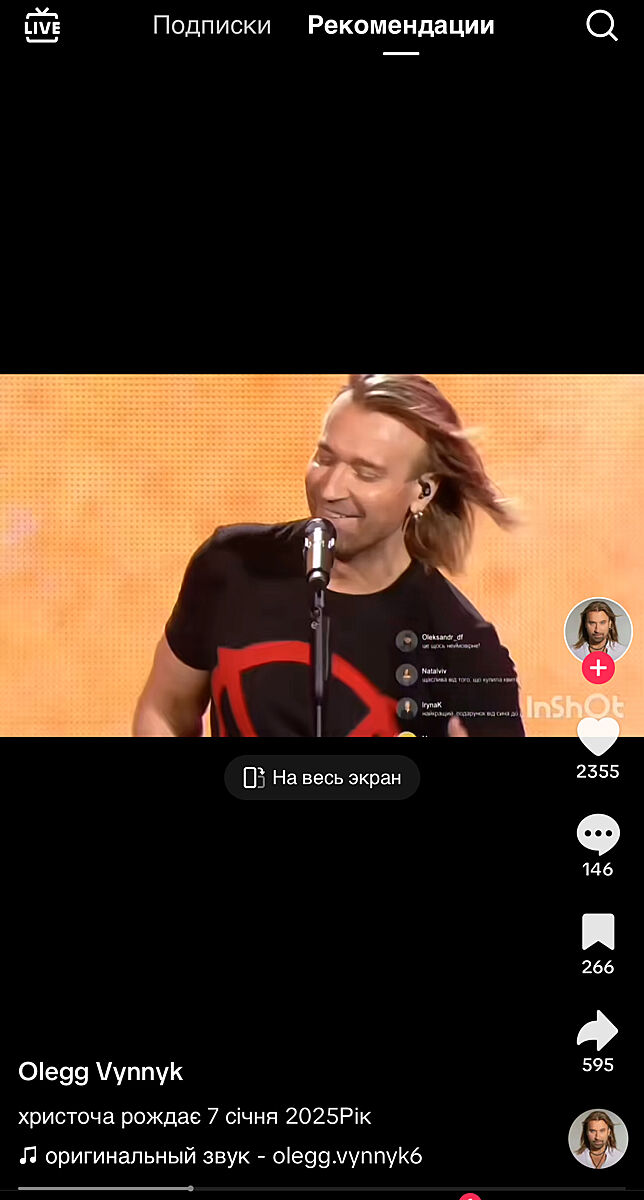This screenshot has height=1200, width=644.
Task: Open the LIVE streams icon
Action: pyautogui.click(x=42, y=26)
